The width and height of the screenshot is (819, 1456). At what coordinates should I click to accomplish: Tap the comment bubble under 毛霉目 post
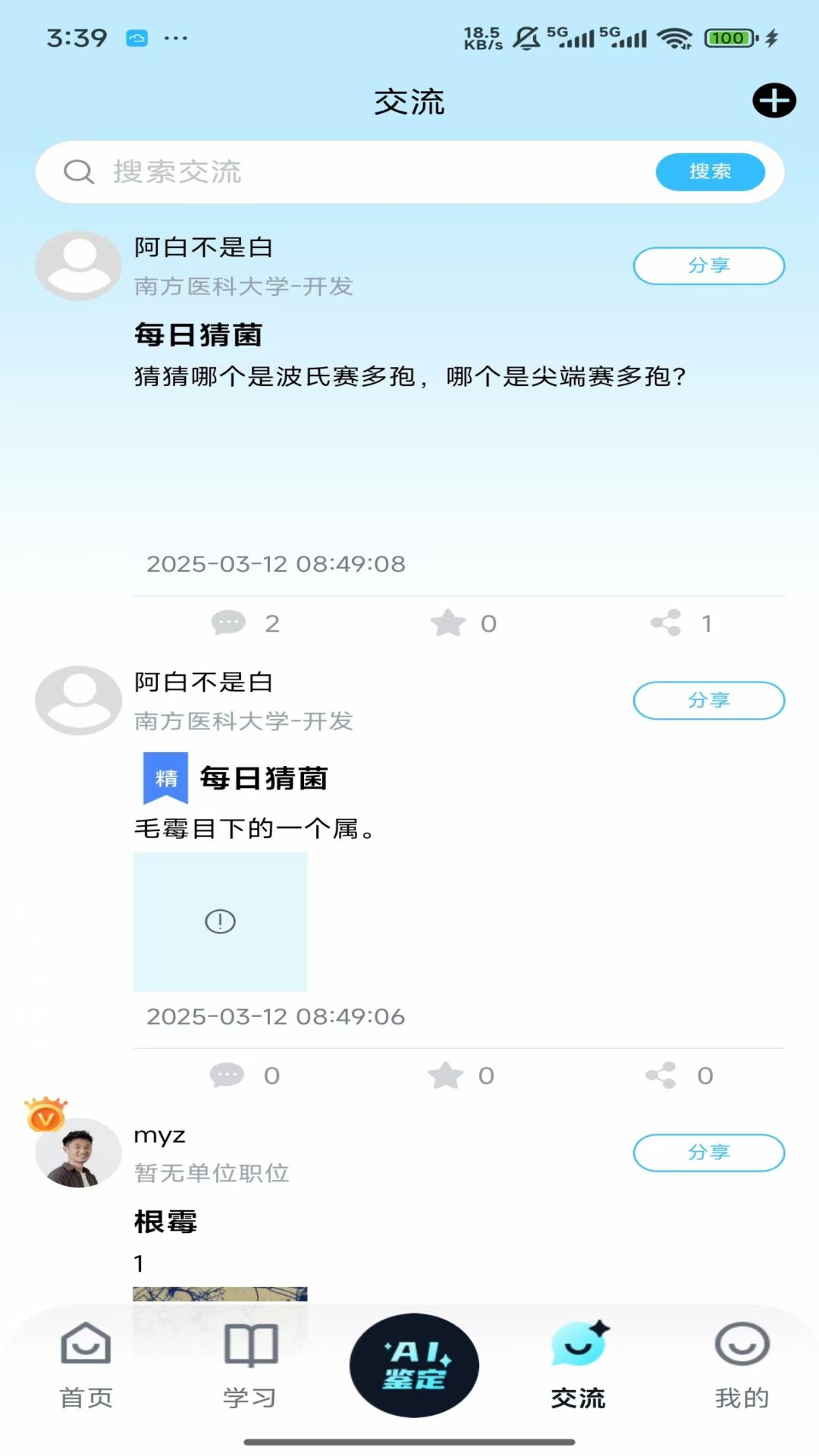(225, 1075)
